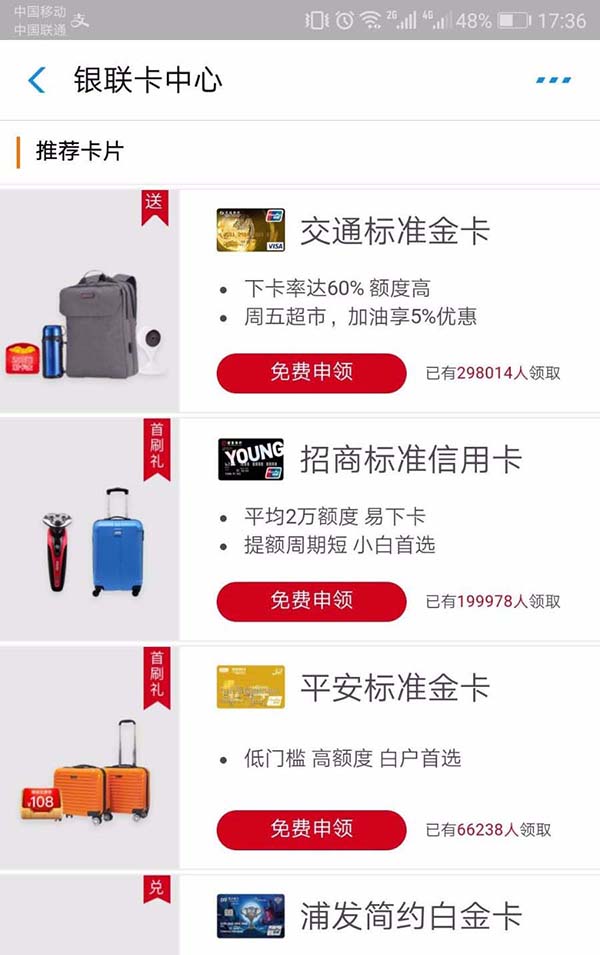Select 免费申领 under 平安标准金卡

click(311, 829)
